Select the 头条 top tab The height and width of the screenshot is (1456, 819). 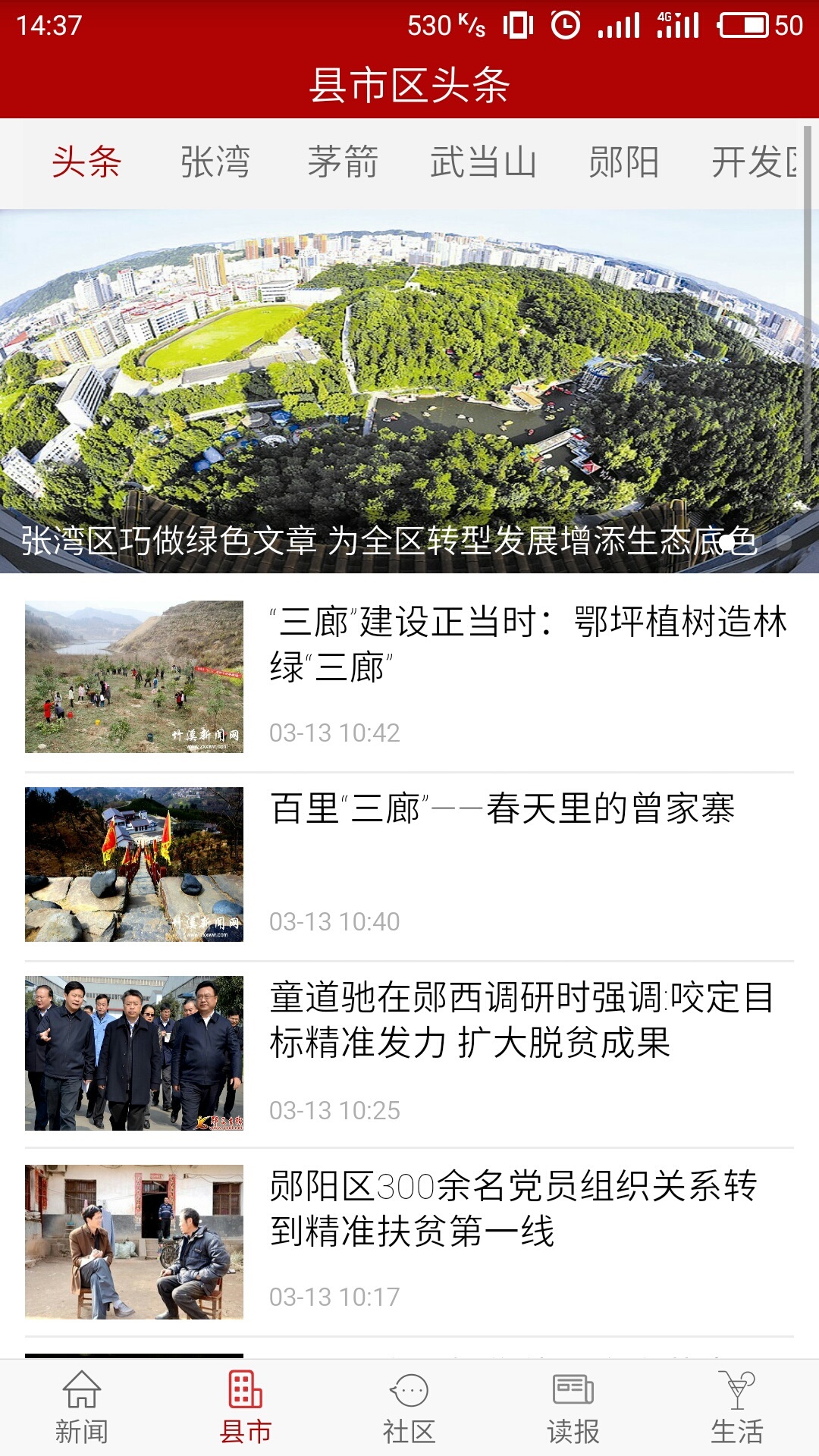coord(86,162)
